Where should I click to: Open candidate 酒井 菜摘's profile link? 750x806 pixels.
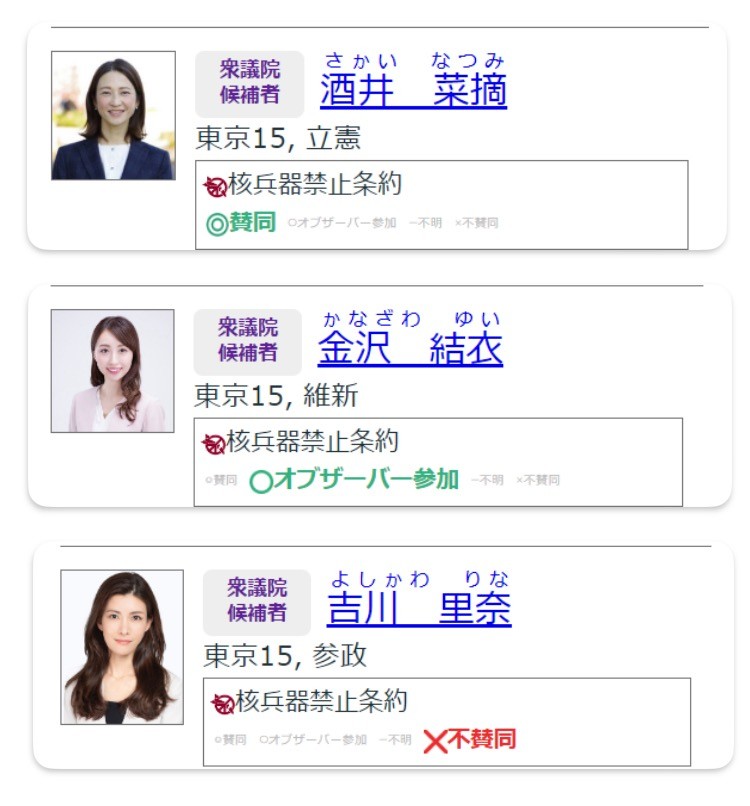(x=413, y=91)
